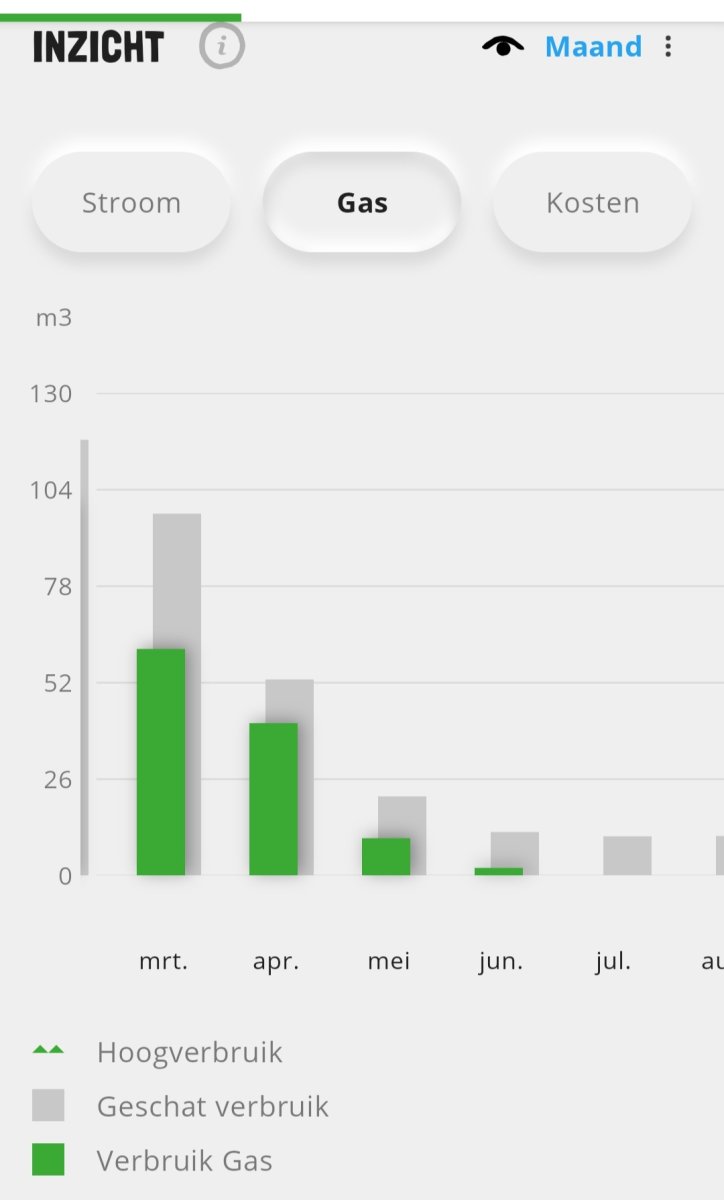Viewport: 724px width, 1200px height.
Task: Click the green gas bar for mrt.
Action: [162, 760]
